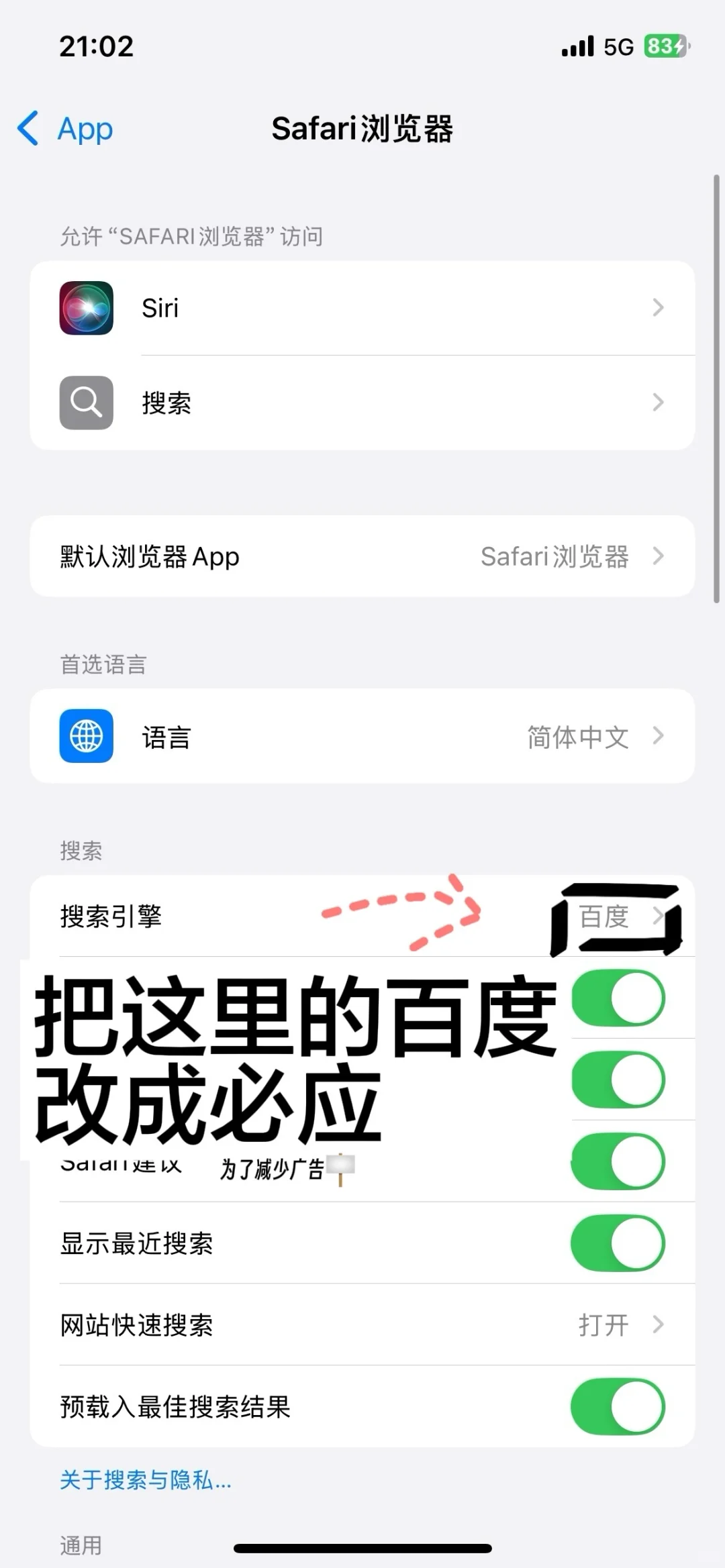Open 网站快速搜索 settings
This screenshot has height=1568, width=725.
point(362,1324)
